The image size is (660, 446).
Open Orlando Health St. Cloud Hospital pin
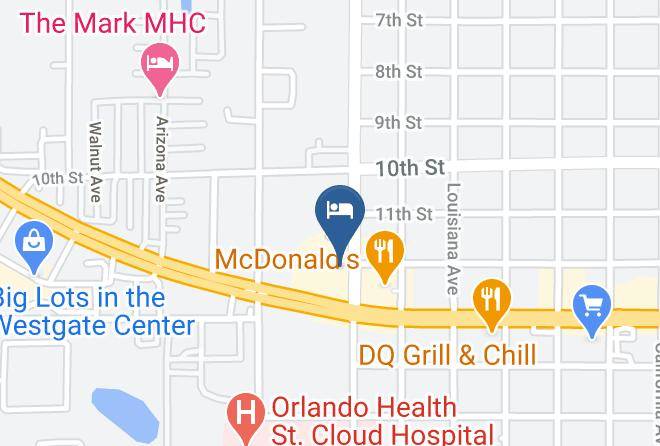[x=246, y=419]
